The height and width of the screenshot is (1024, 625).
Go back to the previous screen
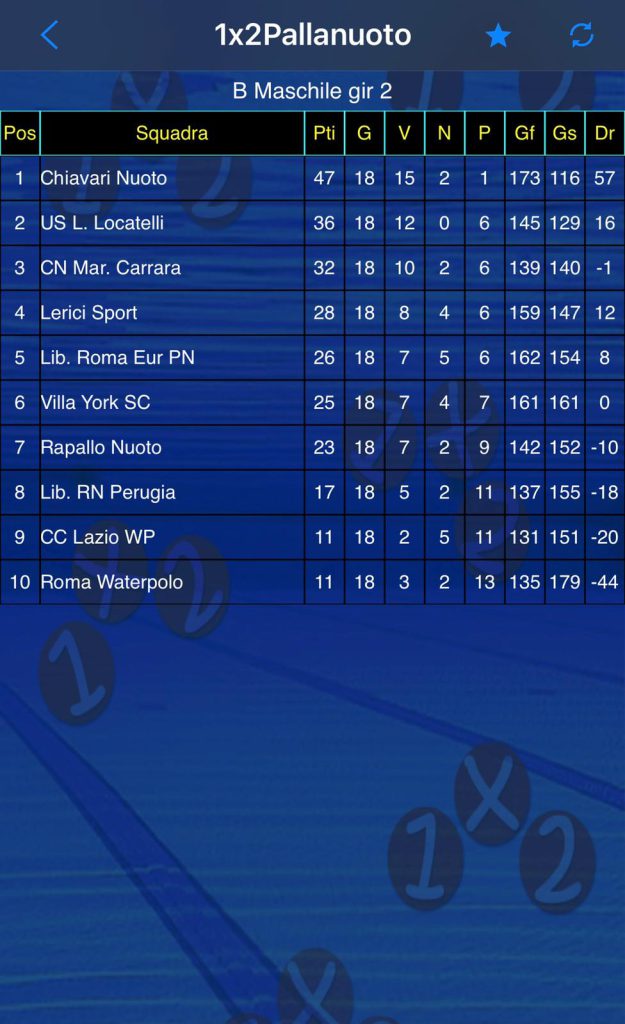click(49, 36)
